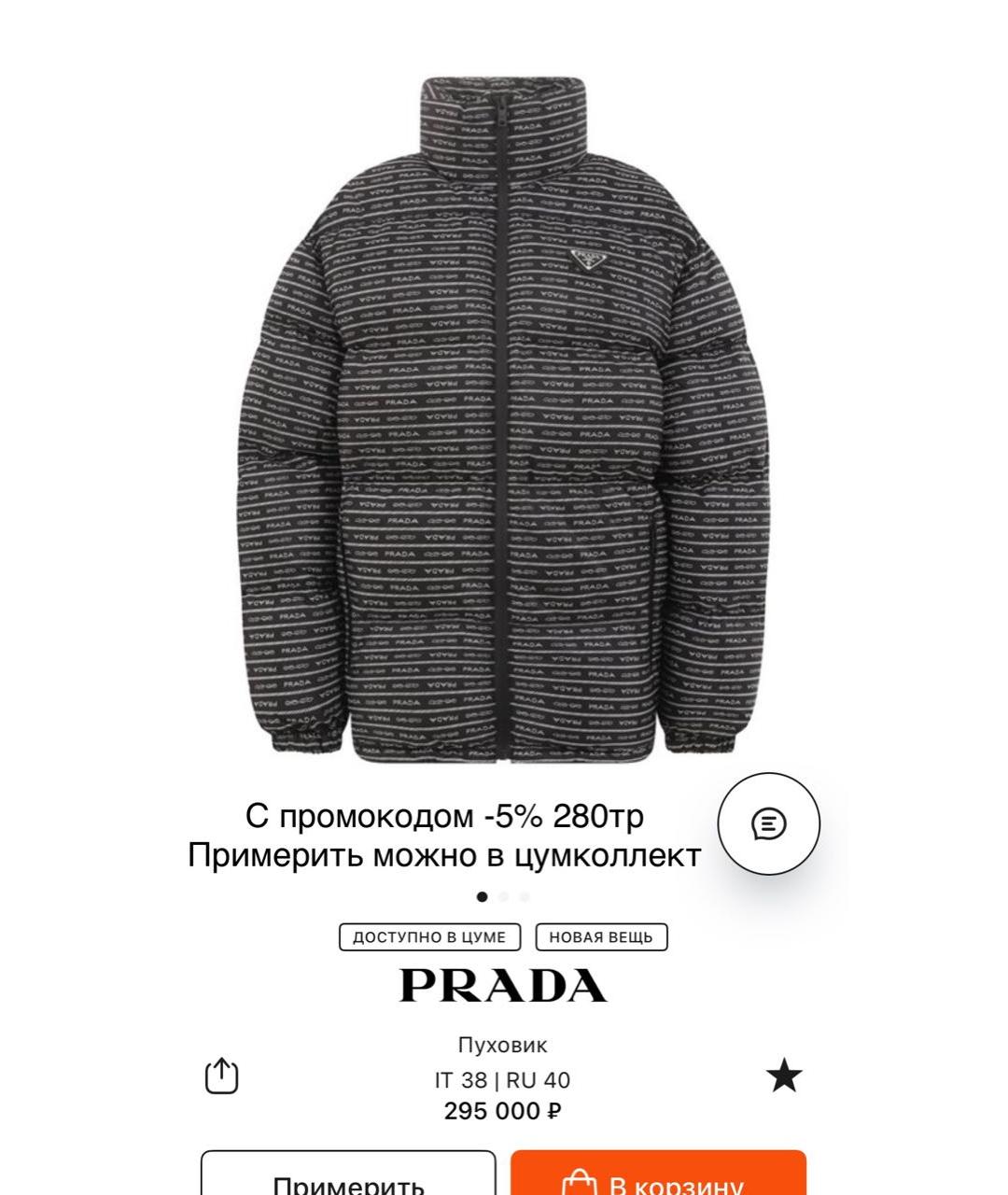The image size is (1008, 1195).
Task: Select the НОВАЯ ВЕЩЬ badge
Action: [x=601, y=936]
